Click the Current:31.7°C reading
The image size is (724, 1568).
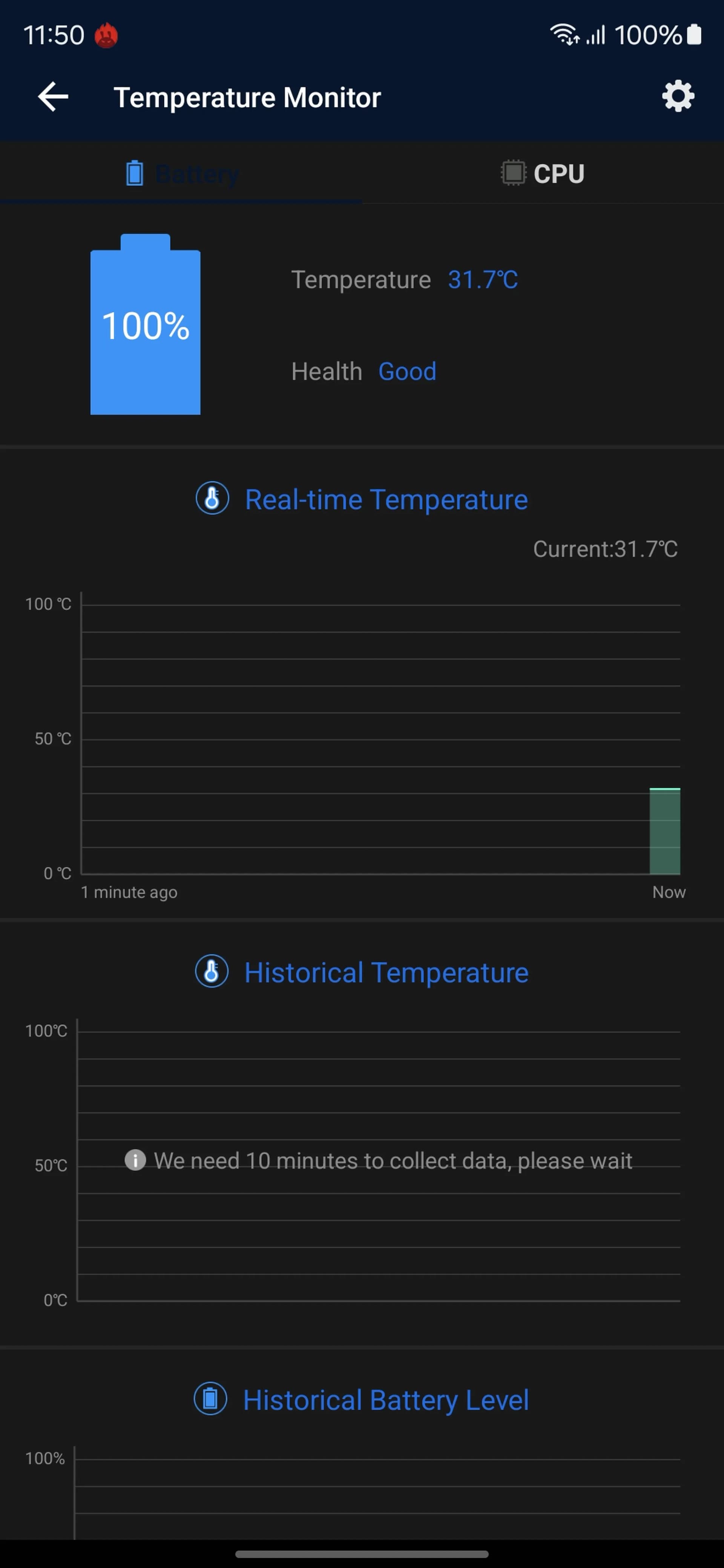tap(605, 548)
